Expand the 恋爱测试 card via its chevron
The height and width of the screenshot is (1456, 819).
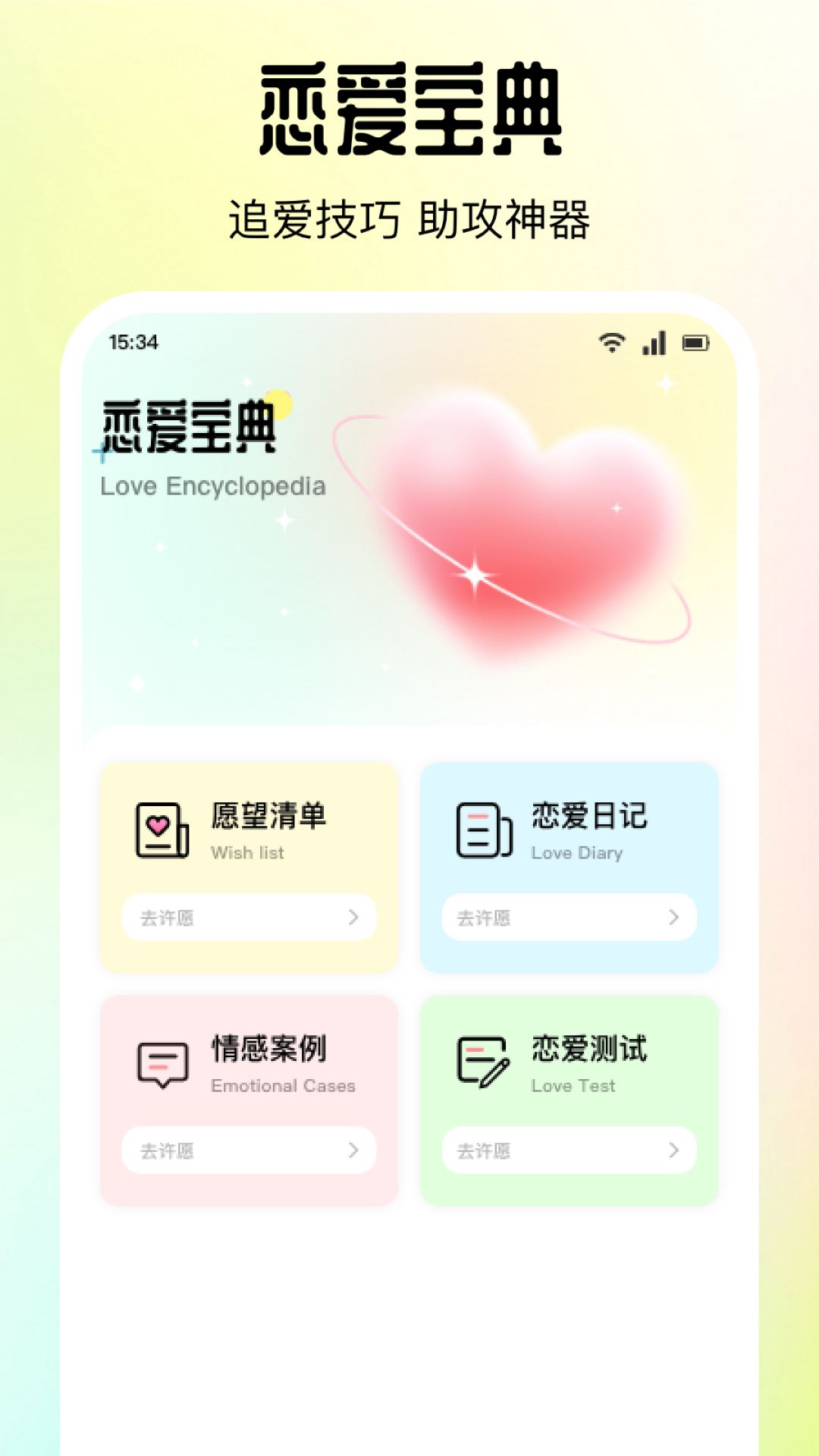pyautogui.click(x=673, y=1150)
